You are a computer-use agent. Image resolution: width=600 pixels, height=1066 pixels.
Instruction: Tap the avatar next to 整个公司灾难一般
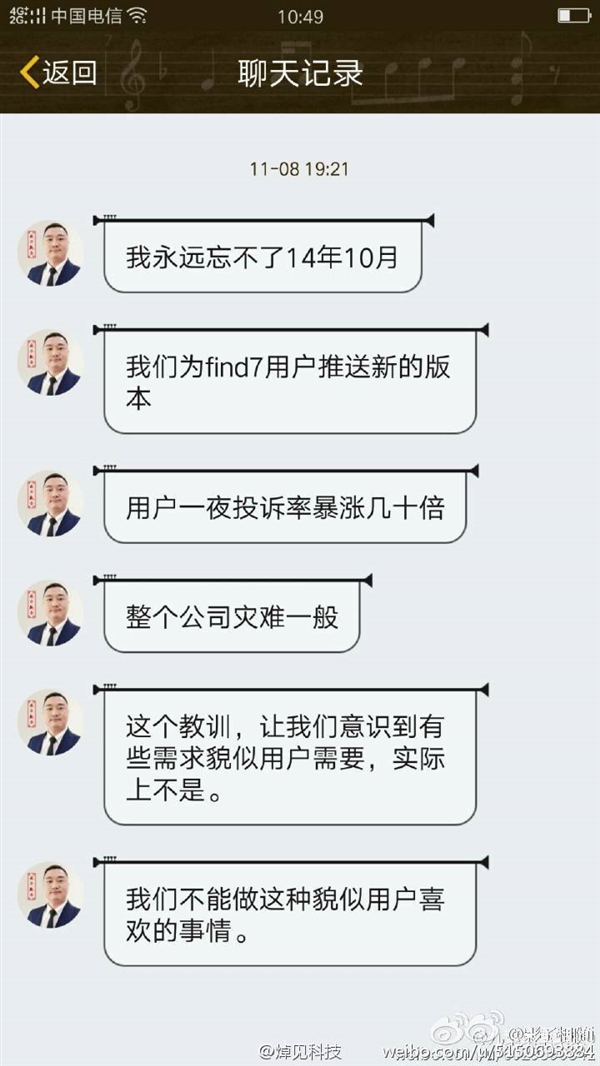(50, 612)
